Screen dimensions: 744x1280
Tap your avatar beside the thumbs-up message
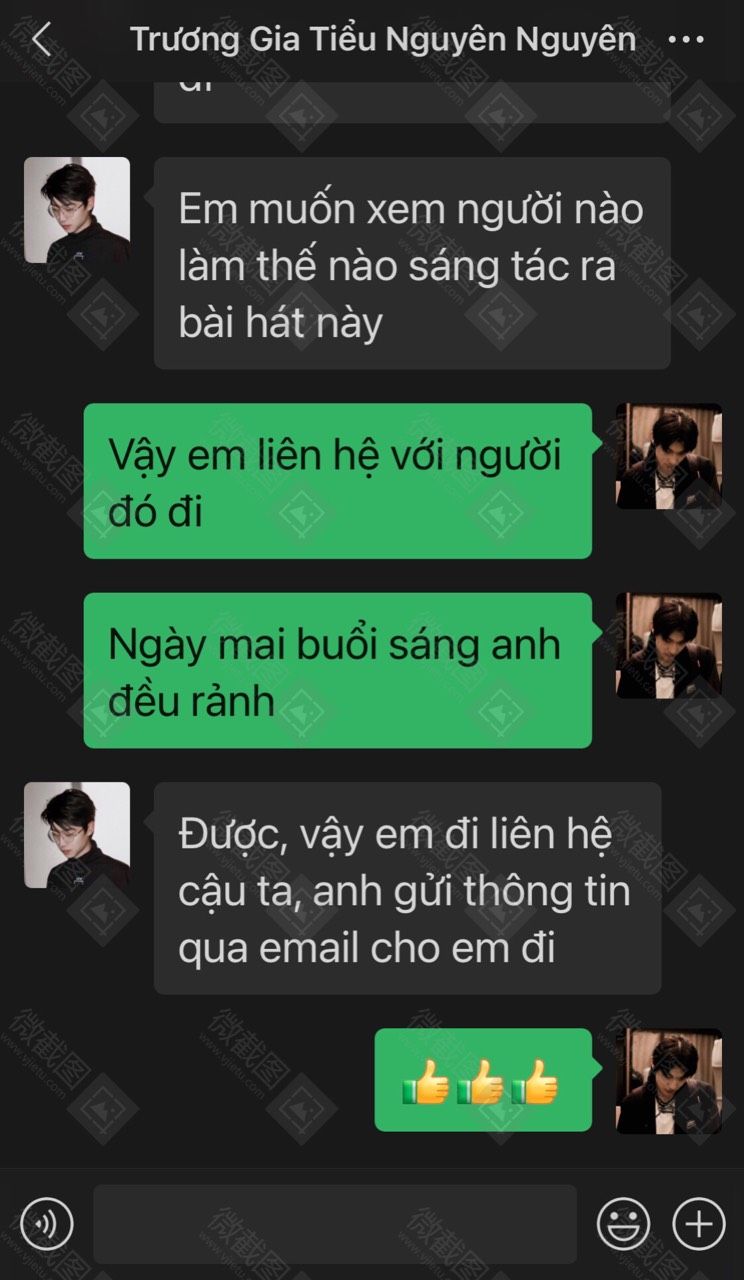pyautogui.click(x=668, y=1080)
